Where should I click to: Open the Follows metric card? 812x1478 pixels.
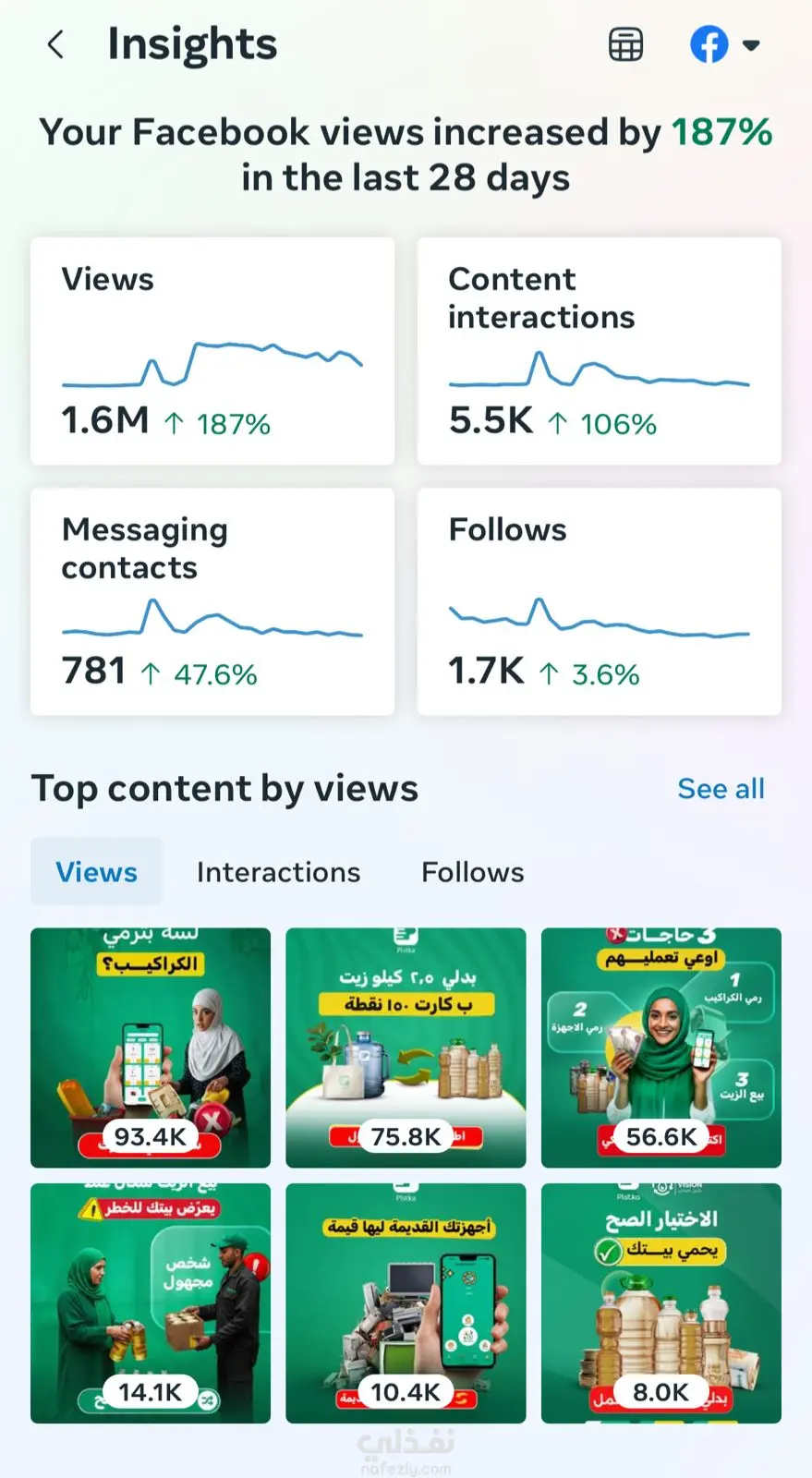coord(599,601)
